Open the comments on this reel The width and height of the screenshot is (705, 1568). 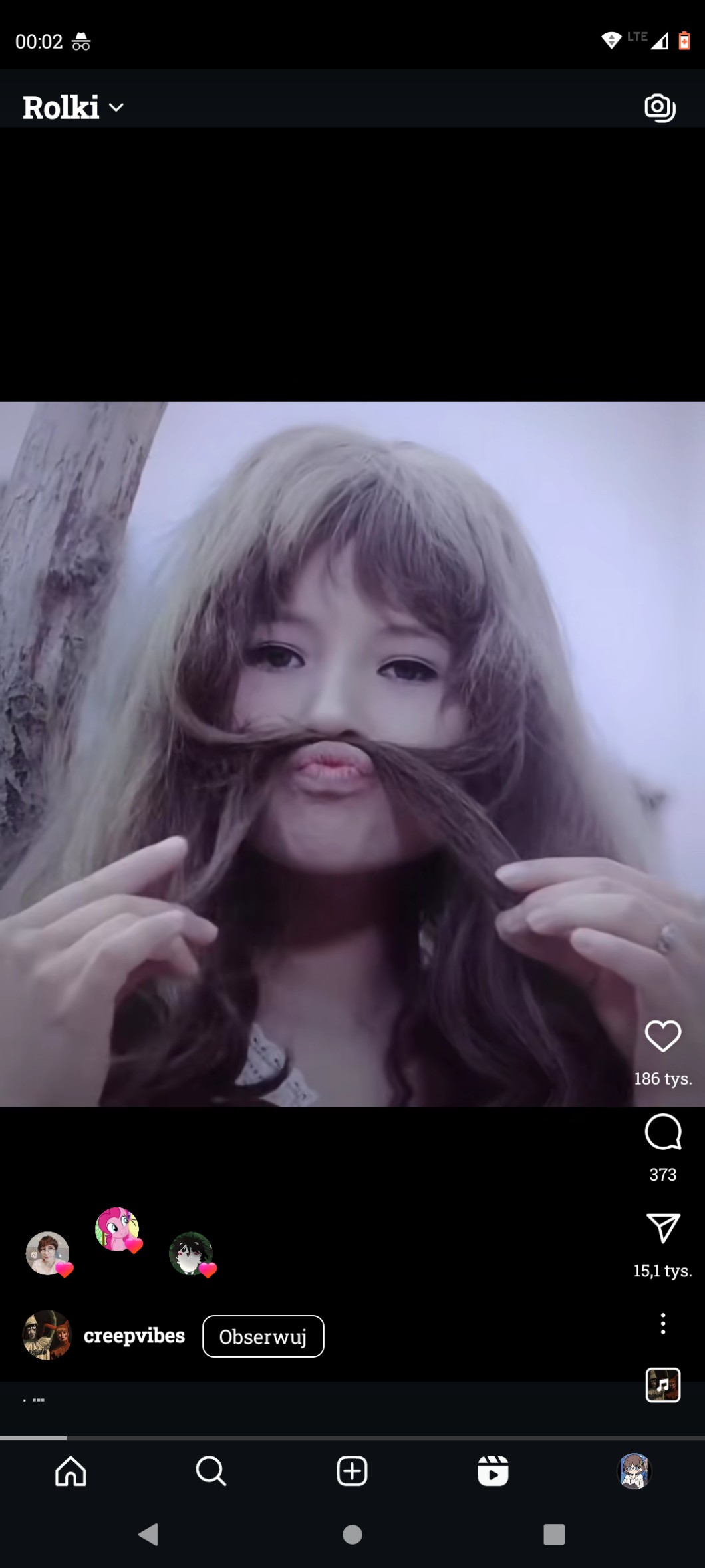662,1132
